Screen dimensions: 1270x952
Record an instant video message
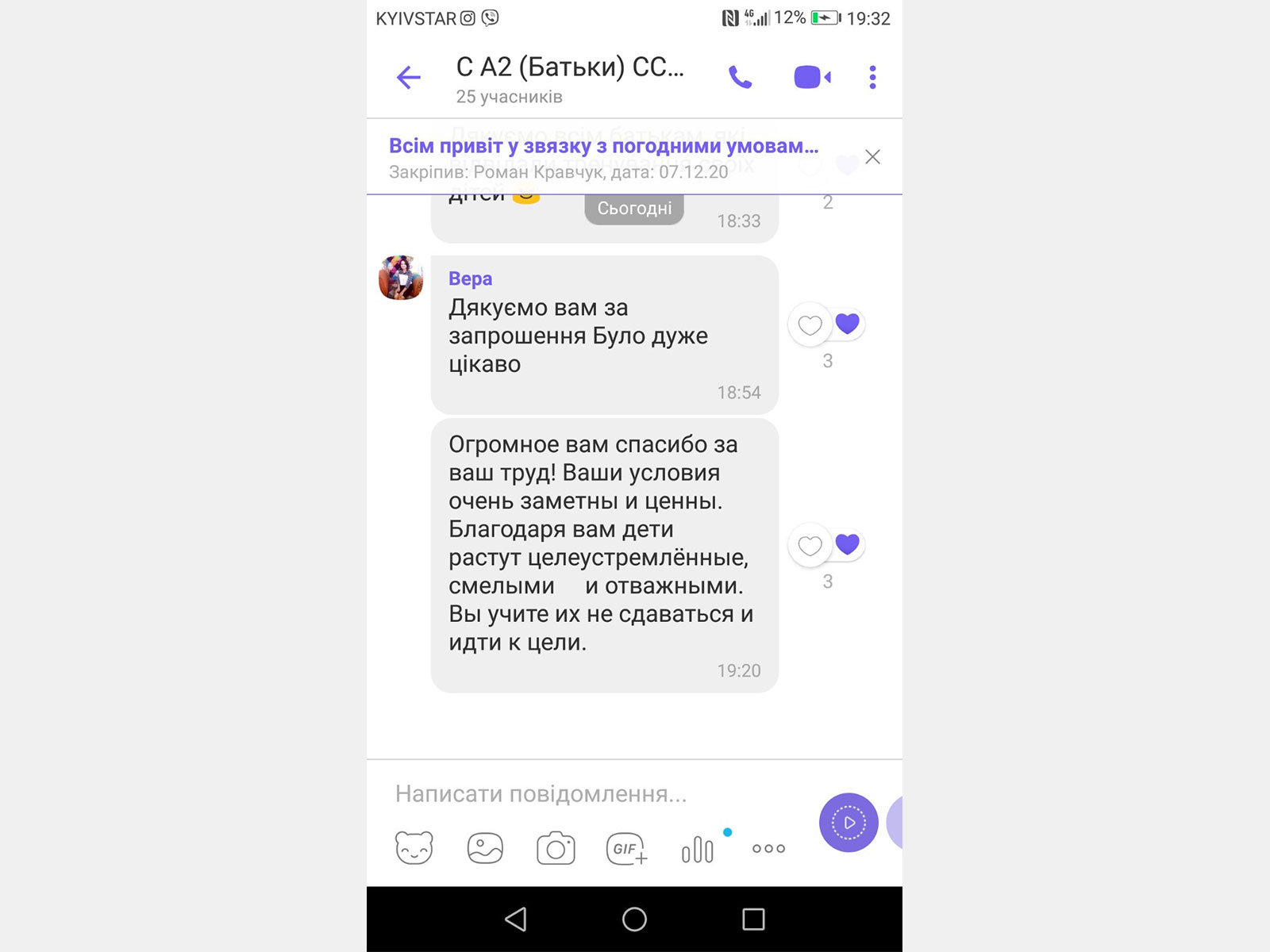tap(849, 823)
